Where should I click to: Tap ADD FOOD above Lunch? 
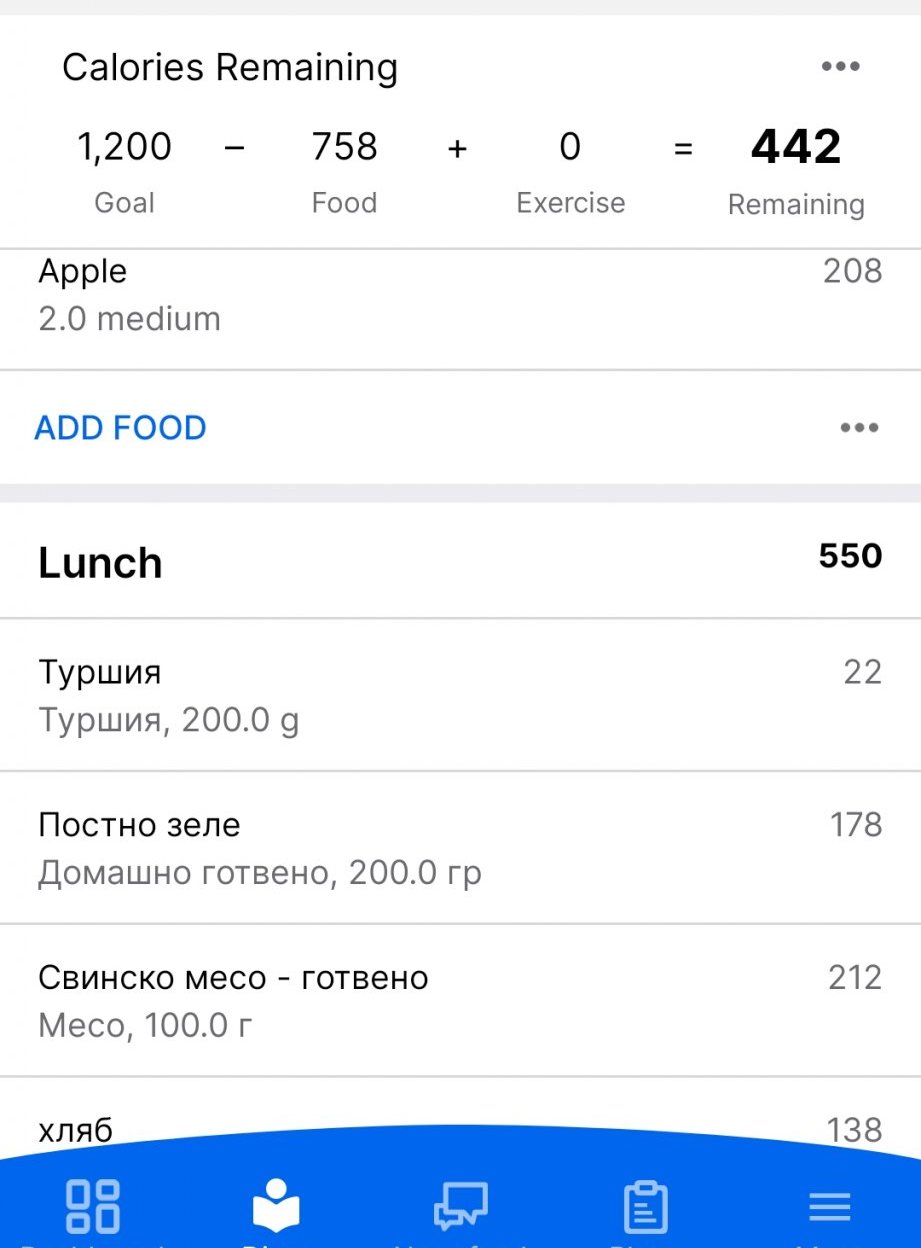(121, 428)
